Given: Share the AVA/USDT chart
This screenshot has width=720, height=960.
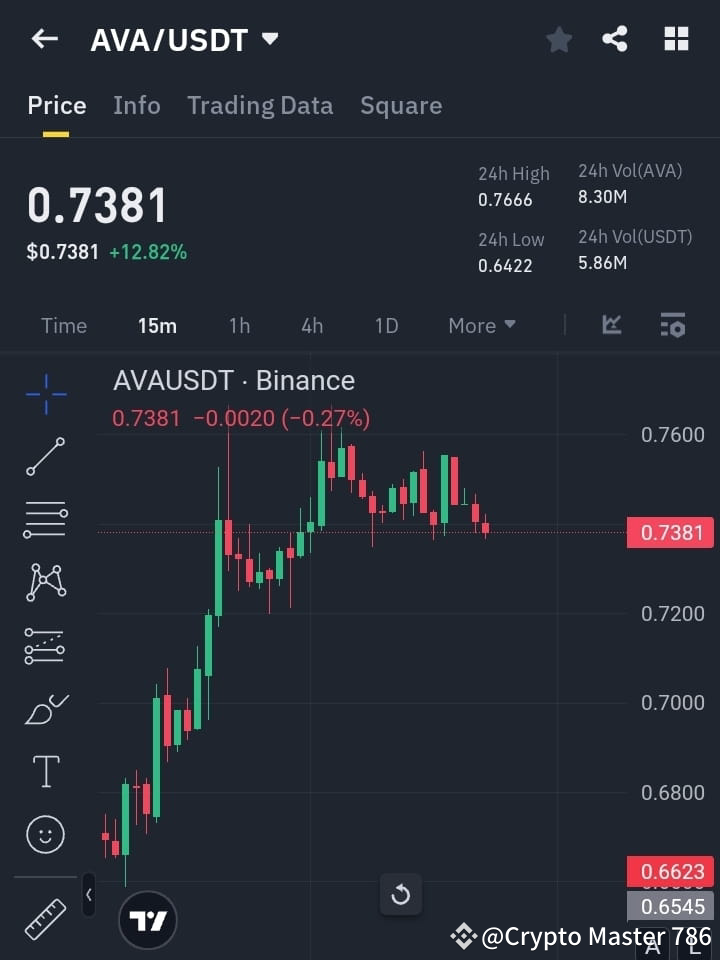Looking at the screenshot, I should point(615,39).
